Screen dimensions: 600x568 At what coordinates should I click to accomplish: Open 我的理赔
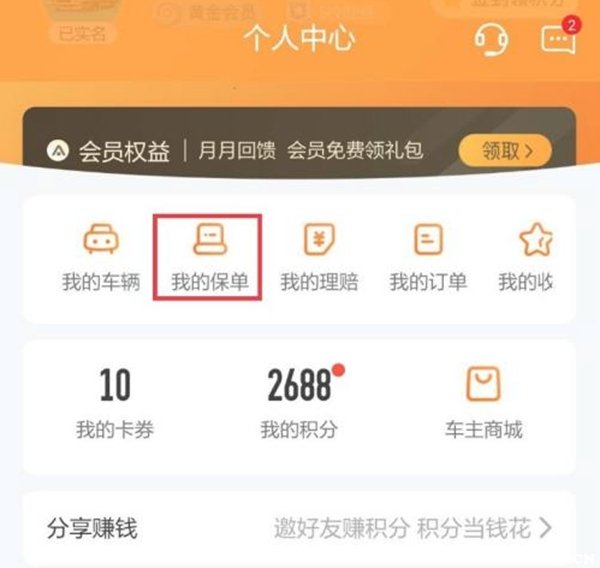coord(319,257)
